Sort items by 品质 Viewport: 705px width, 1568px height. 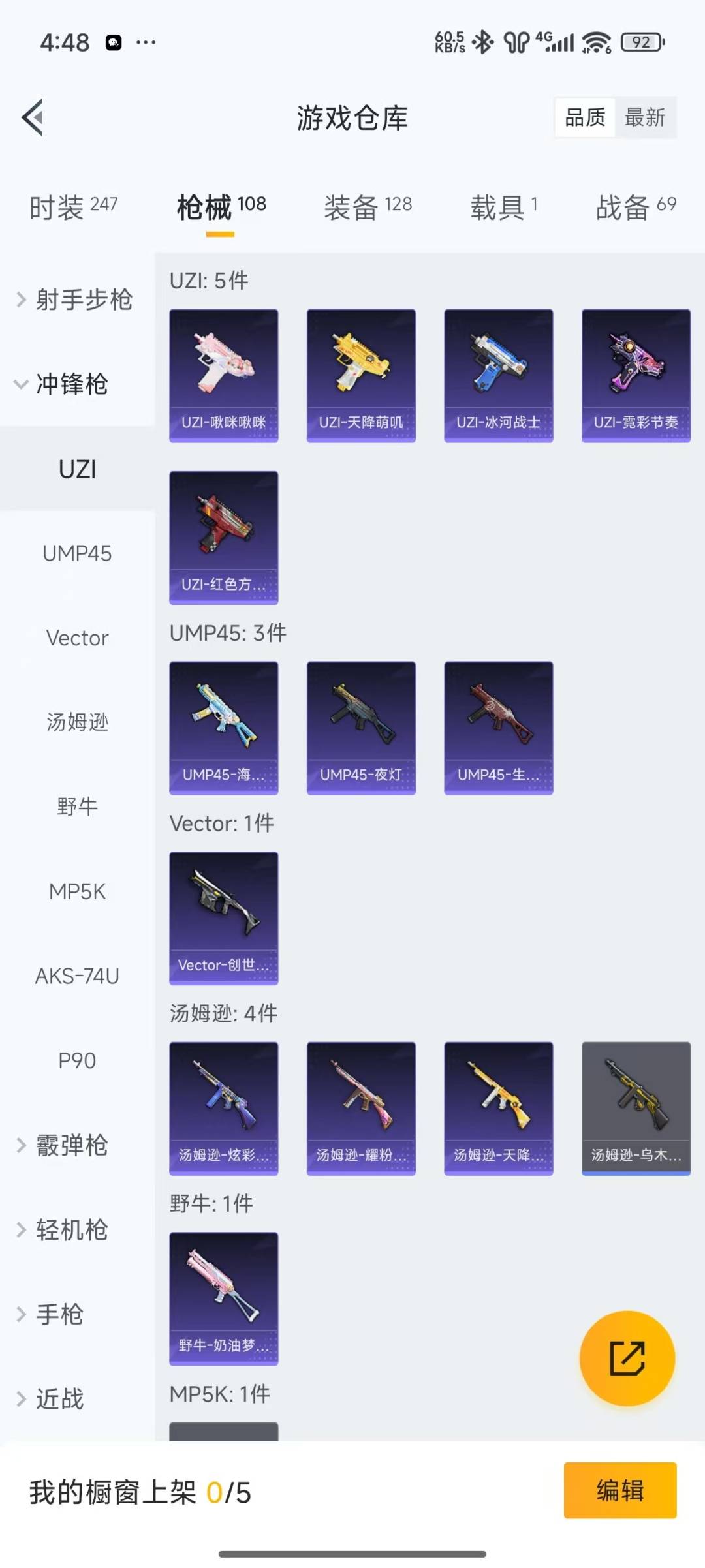[585, 117]
